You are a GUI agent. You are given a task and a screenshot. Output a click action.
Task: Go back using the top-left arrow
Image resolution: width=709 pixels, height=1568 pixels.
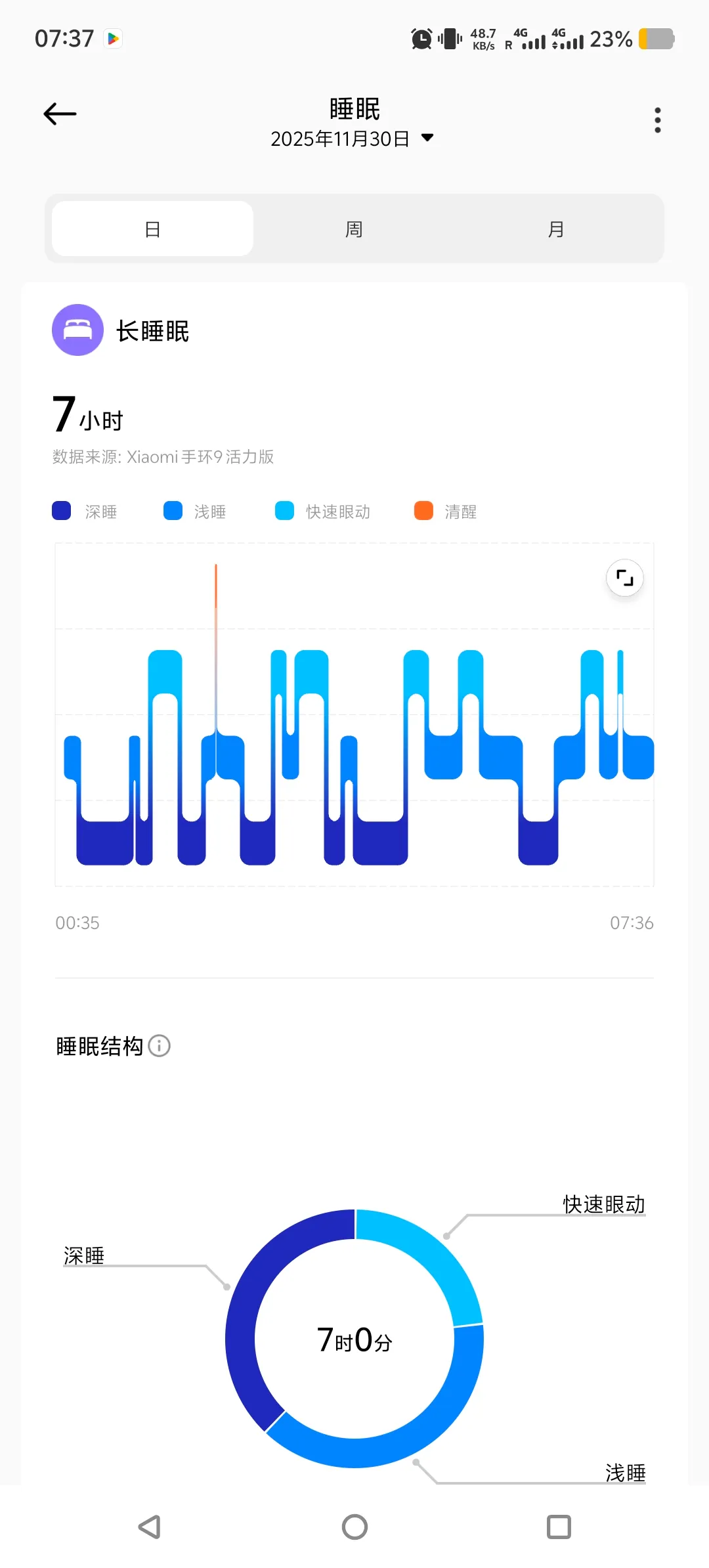click(60, 114)
